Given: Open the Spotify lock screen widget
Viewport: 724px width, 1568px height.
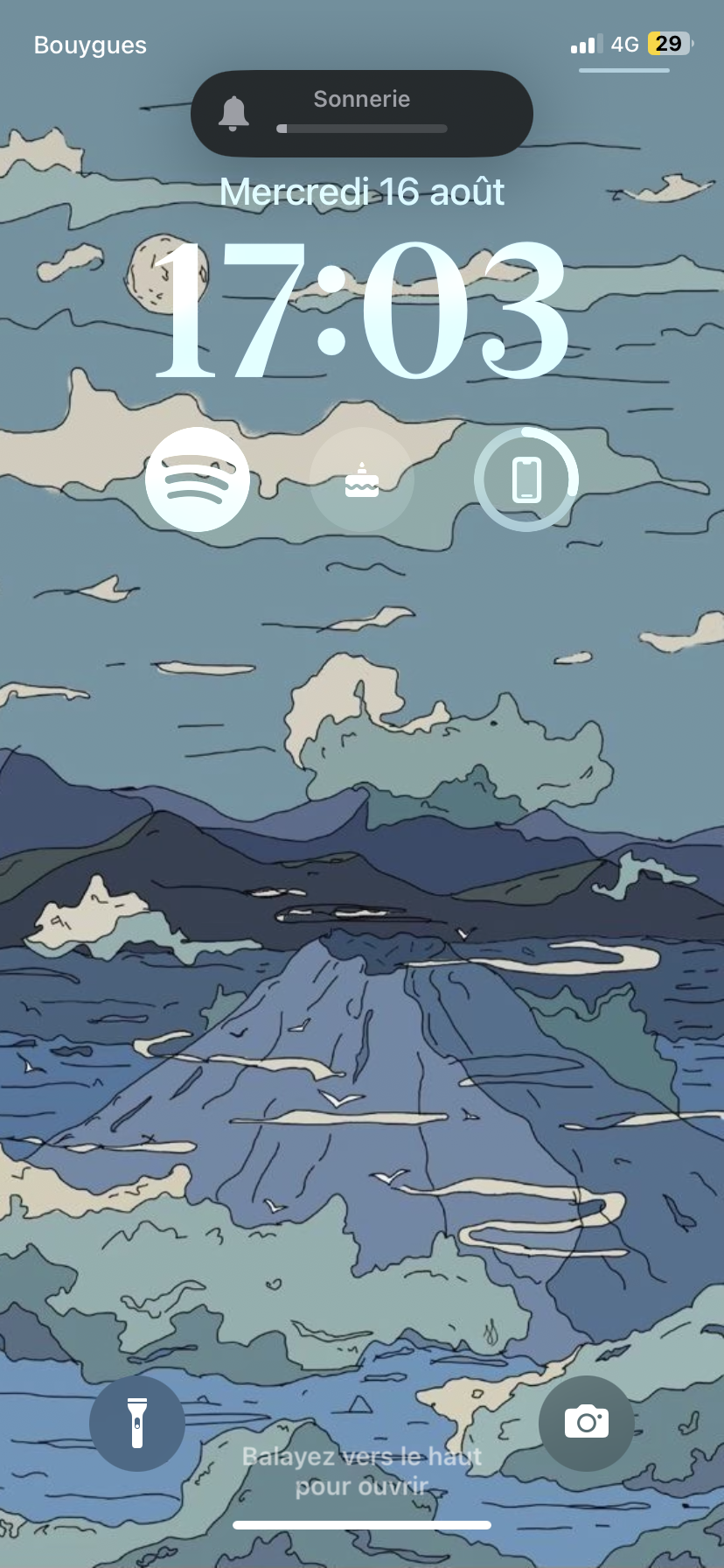Looking at the screenshot, I should [x=198, y=479].
